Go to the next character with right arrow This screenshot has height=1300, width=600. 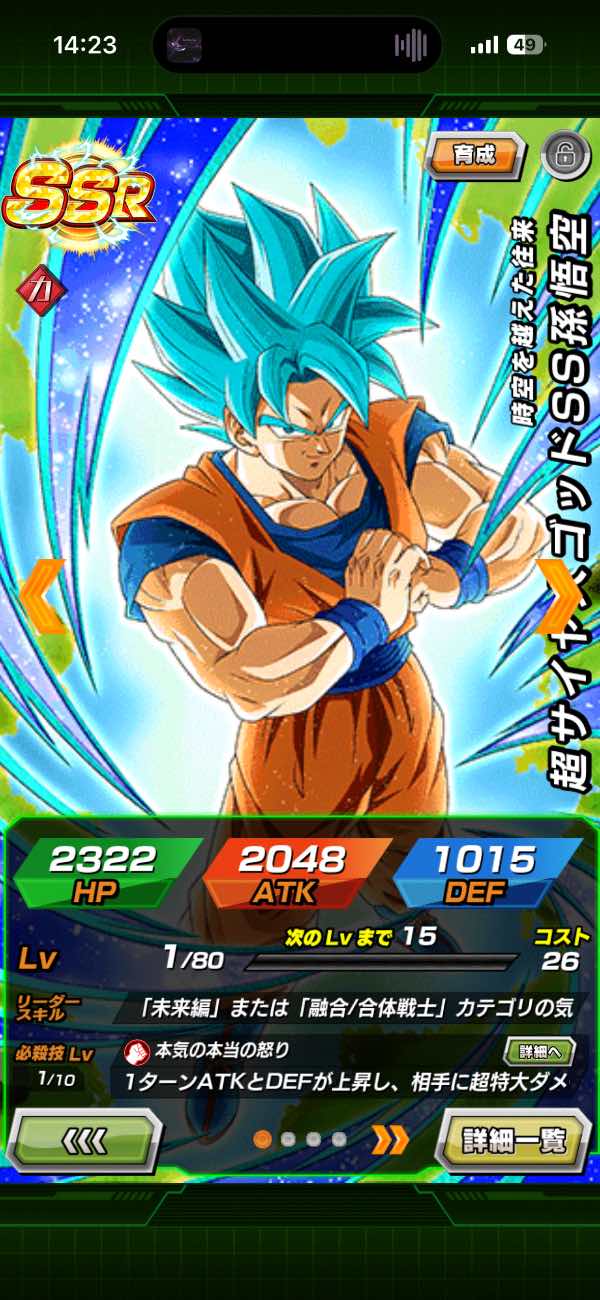click(558, 597)
